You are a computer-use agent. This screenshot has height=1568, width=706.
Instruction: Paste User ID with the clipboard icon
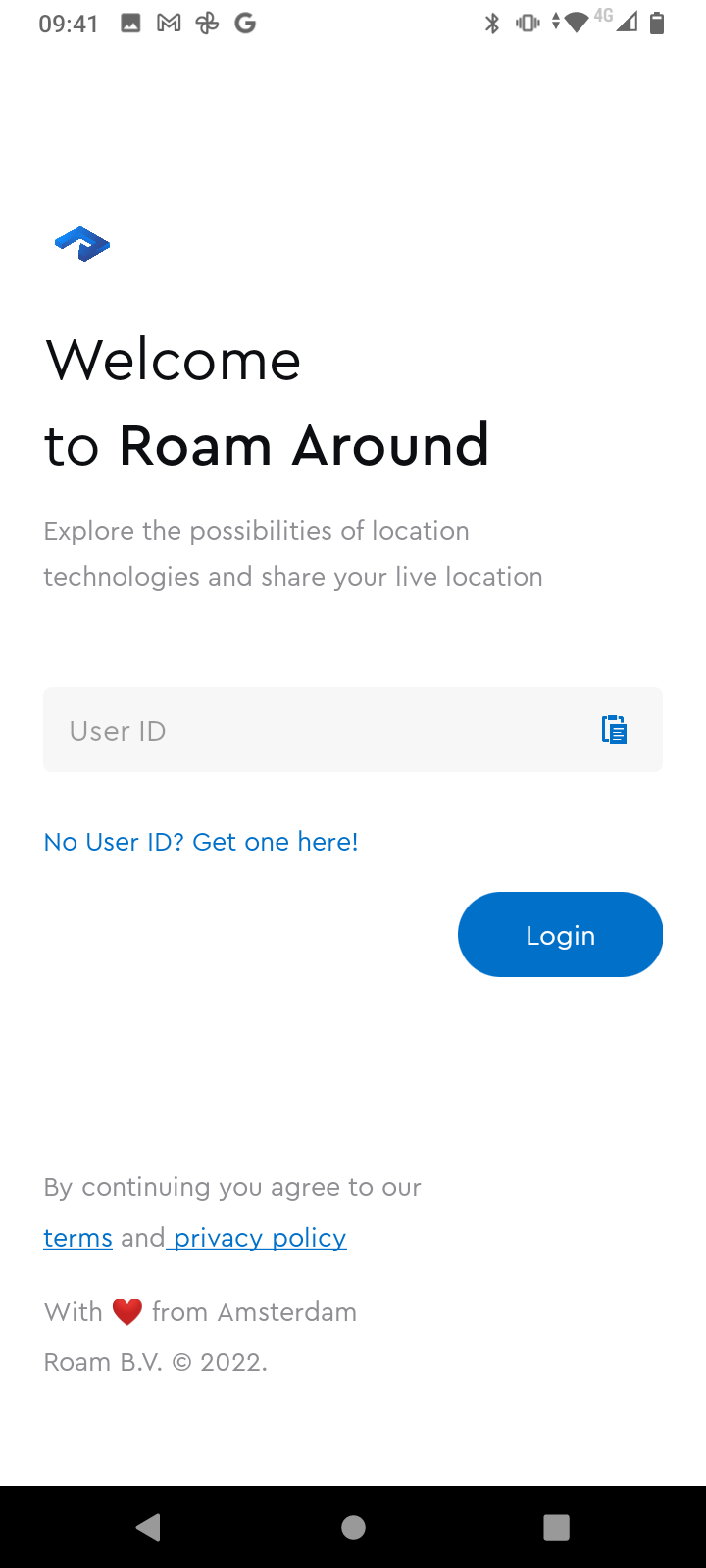615,730
